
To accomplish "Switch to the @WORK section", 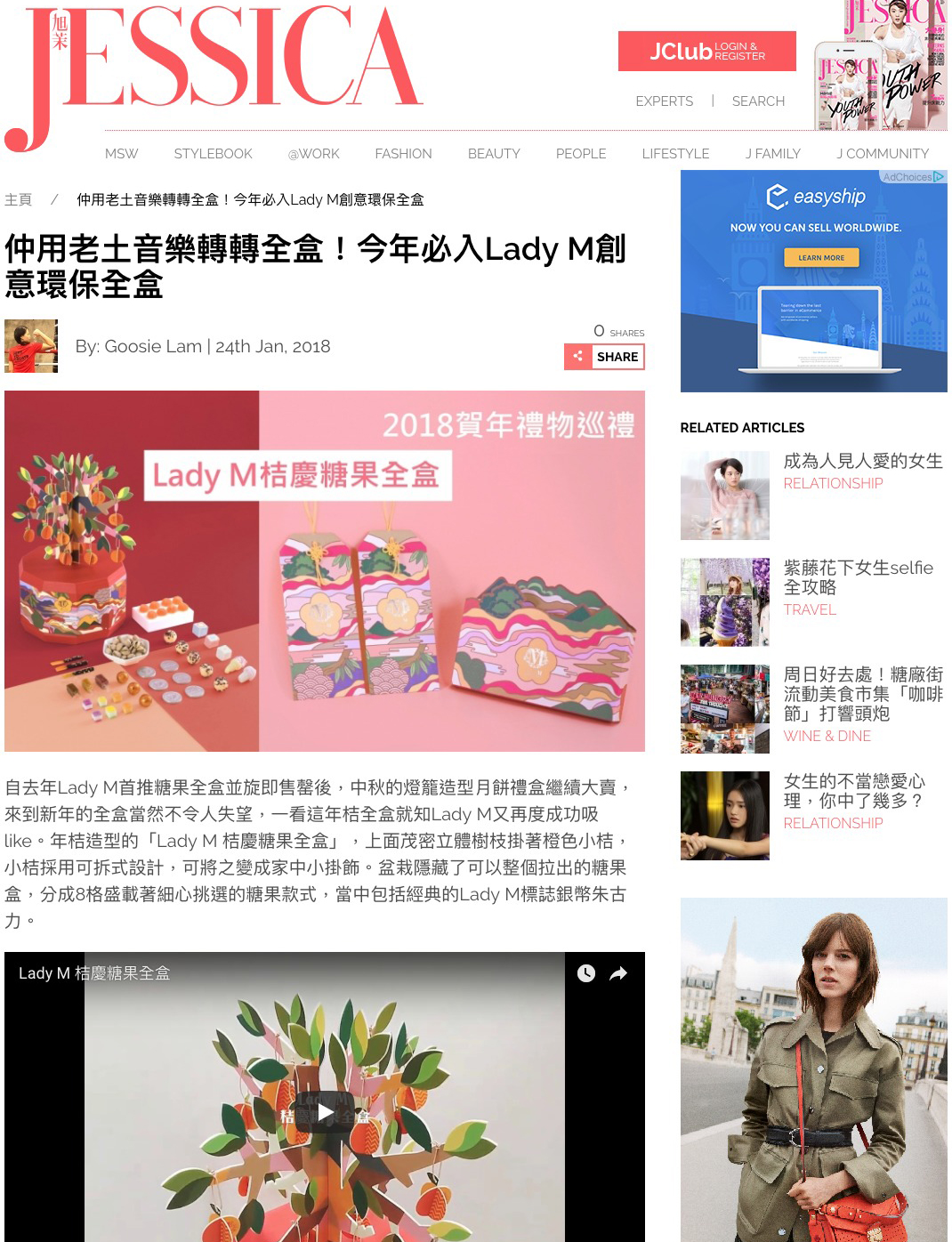I will tap(313, 154).
